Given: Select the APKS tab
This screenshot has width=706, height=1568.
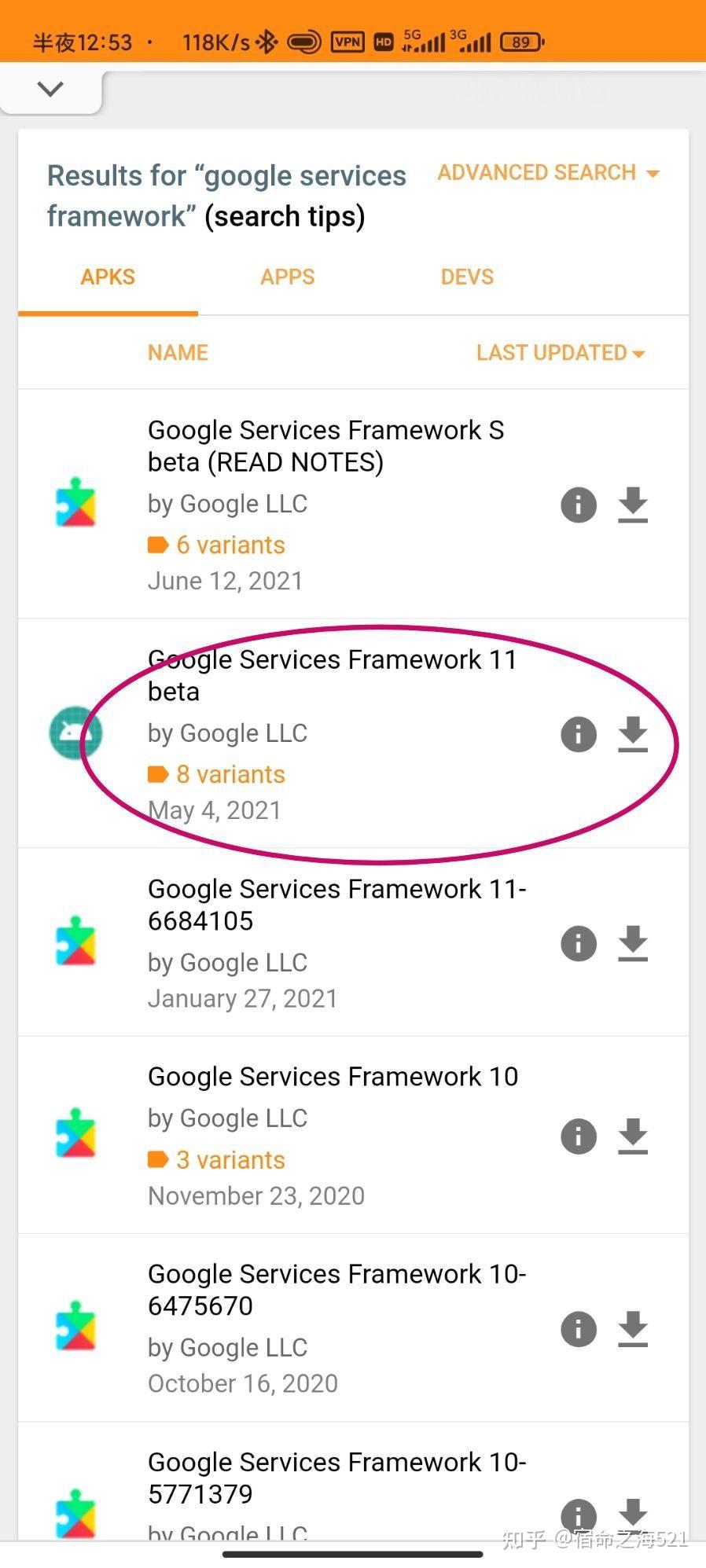Looking at the screenshot, I should click(x=108, y=277).
